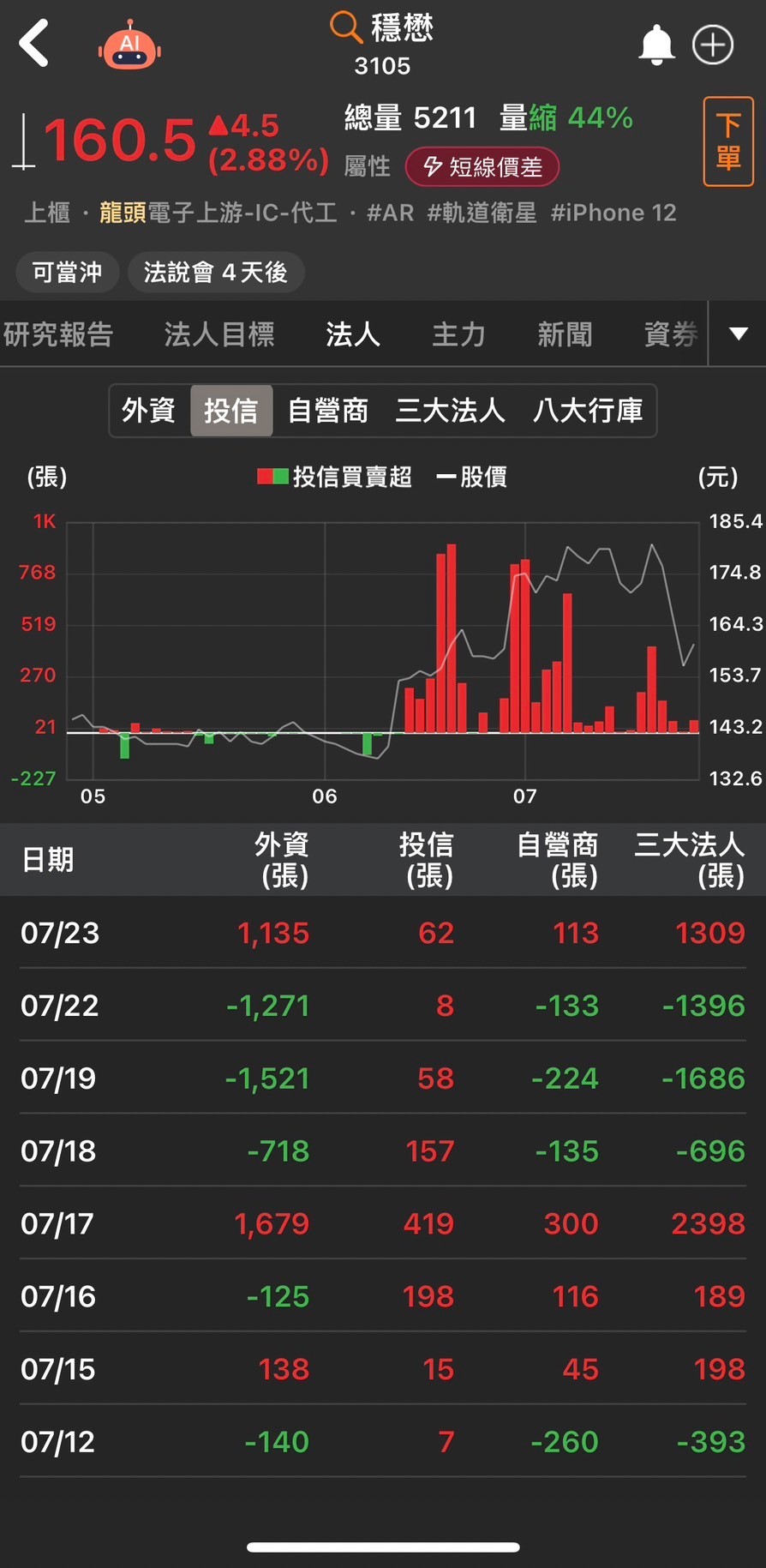Open the price alert bell

coord(656,45)
